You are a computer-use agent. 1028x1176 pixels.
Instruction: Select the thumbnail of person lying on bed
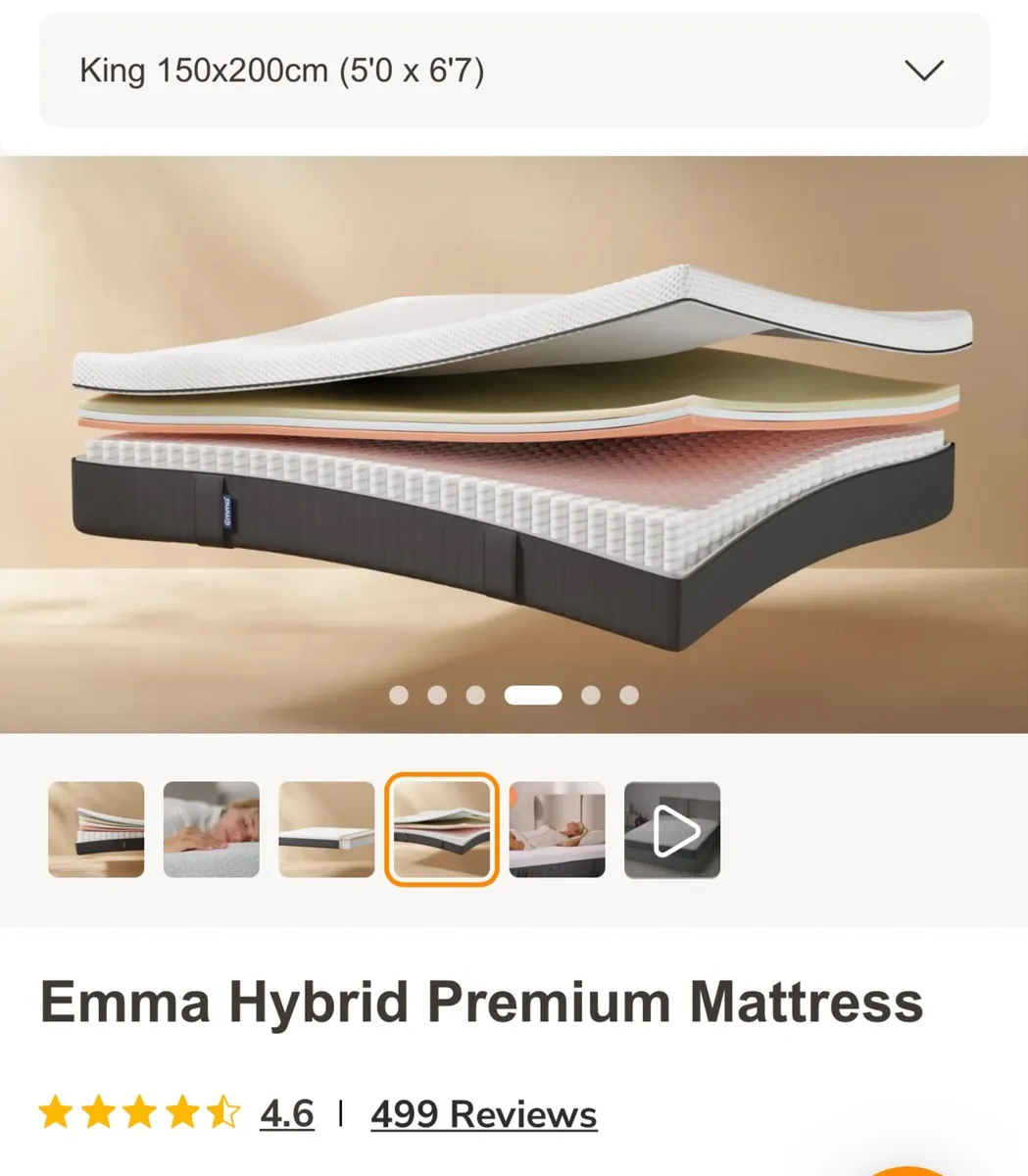coord(557,829)
